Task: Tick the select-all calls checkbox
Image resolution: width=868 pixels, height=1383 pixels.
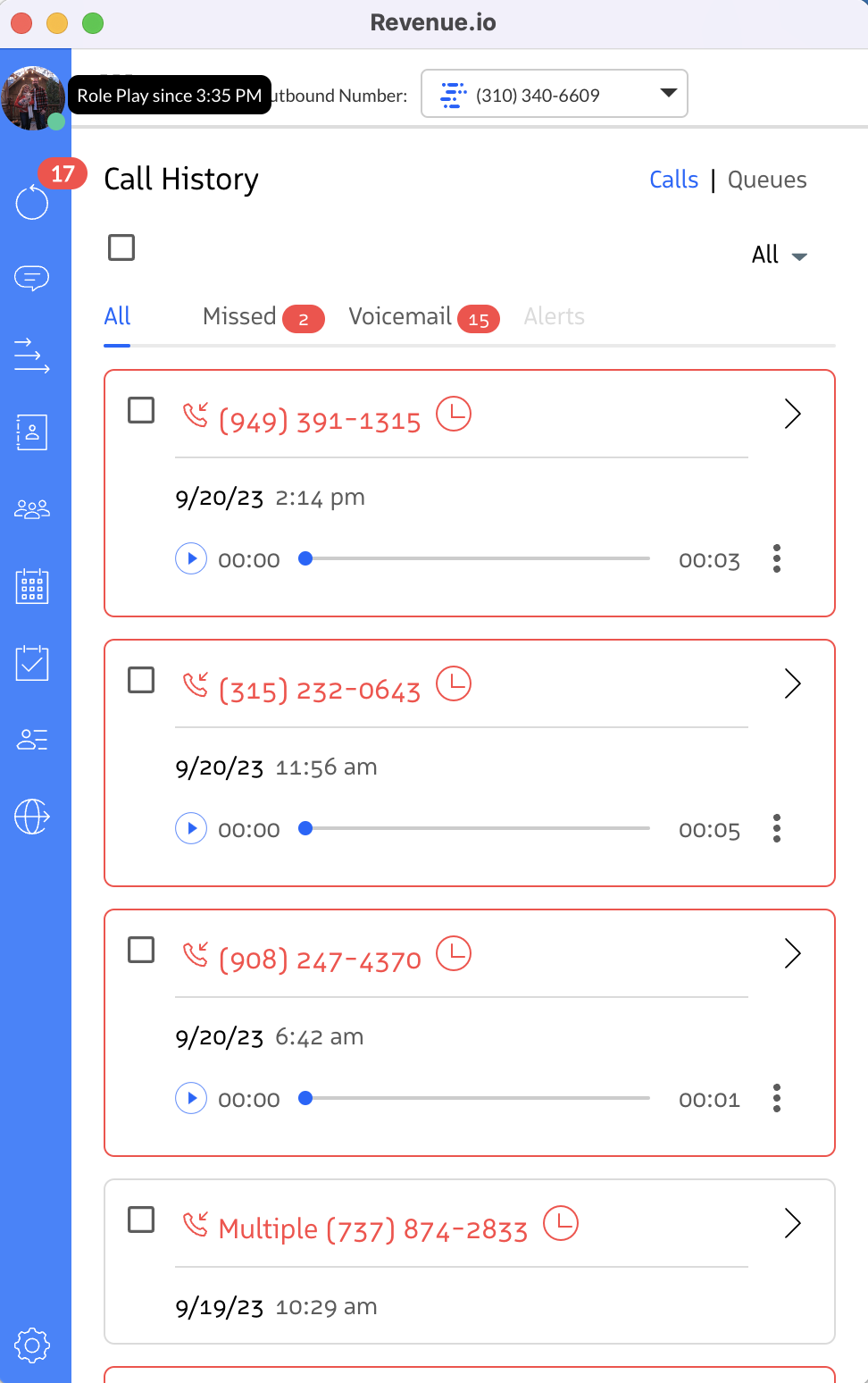Action: pos(121,247)
